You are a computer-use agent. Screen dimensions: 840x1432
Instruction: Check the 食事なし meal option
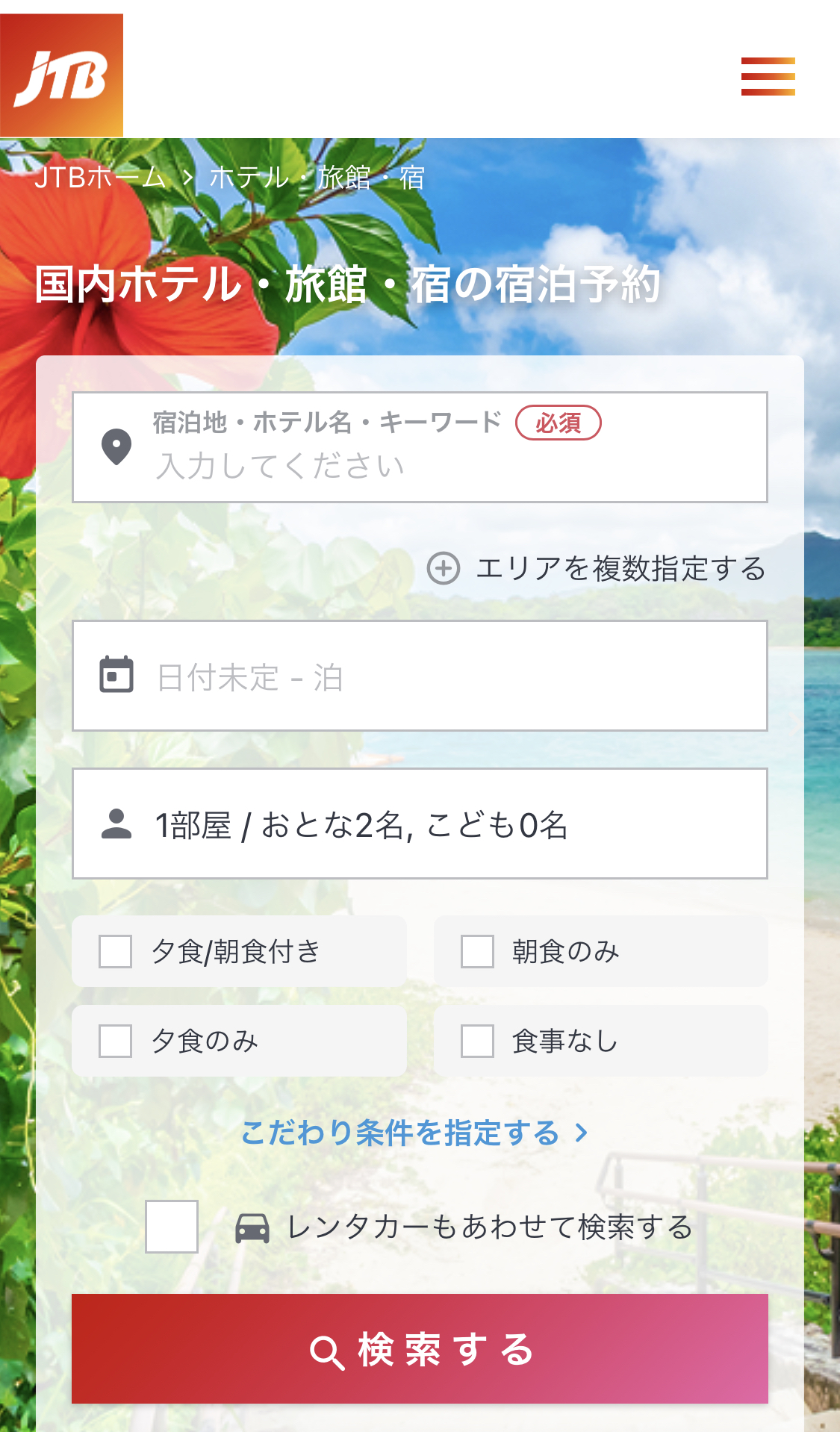pyautogui.click(x=477, y=1041)
